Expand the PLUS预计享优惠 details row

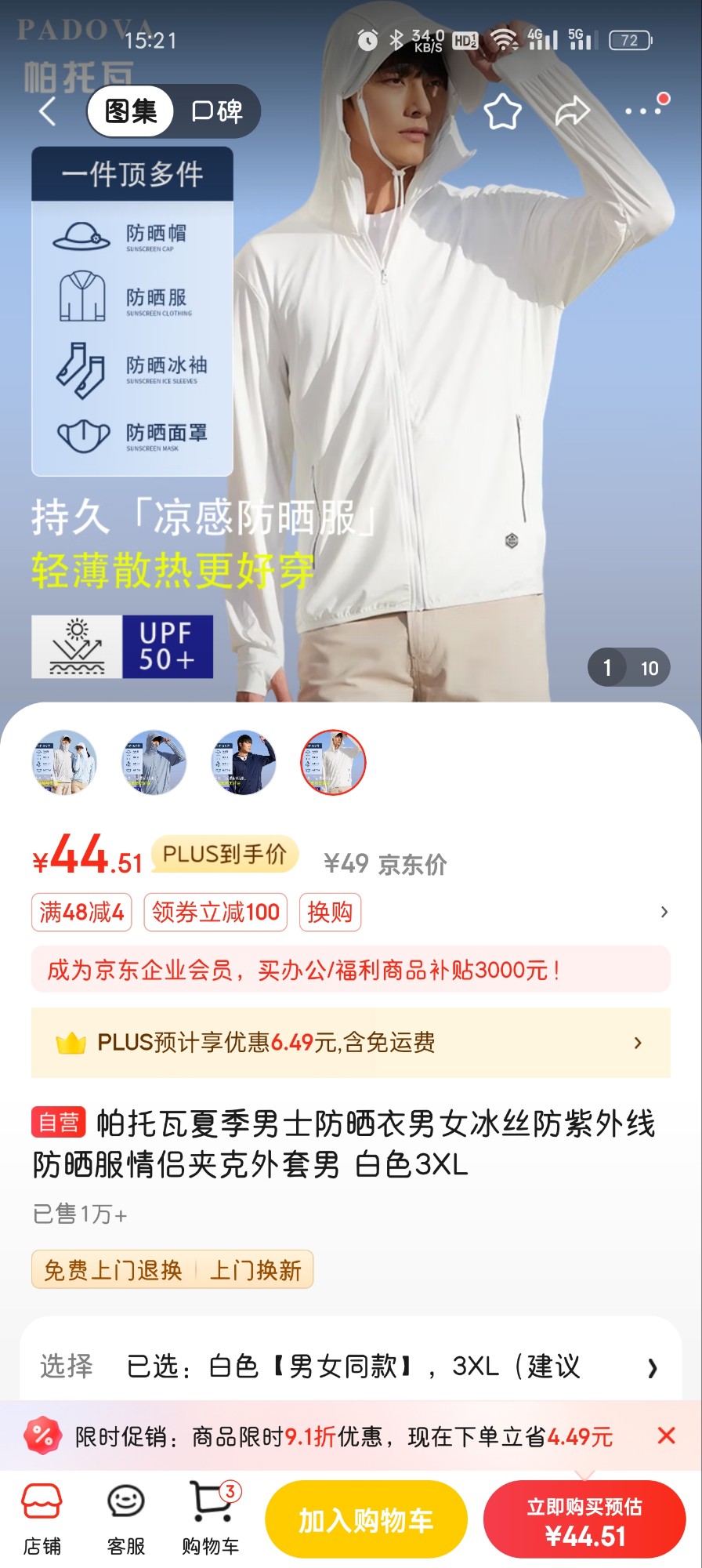point(350,1043)
